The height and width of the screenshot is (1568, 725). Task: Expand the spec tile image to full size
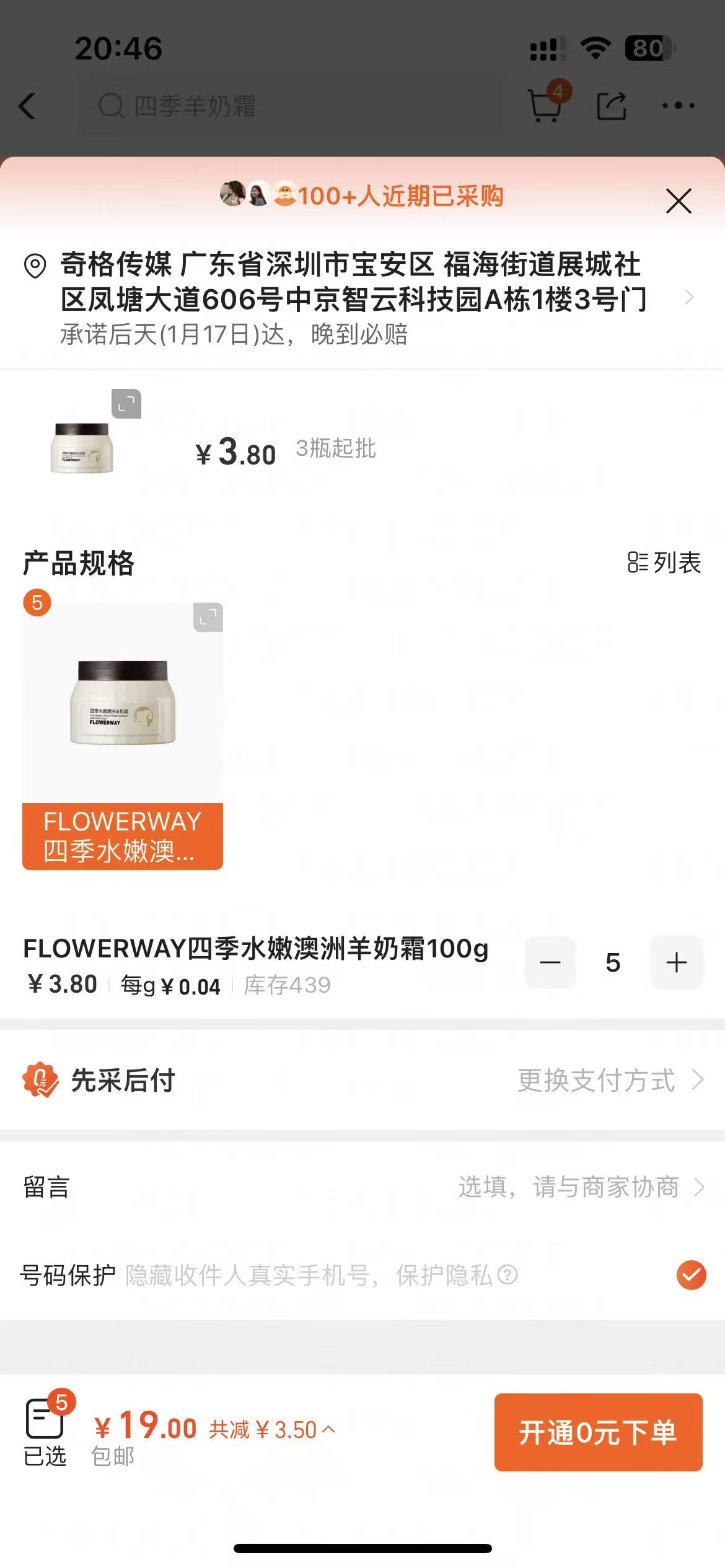coord(208,617)
